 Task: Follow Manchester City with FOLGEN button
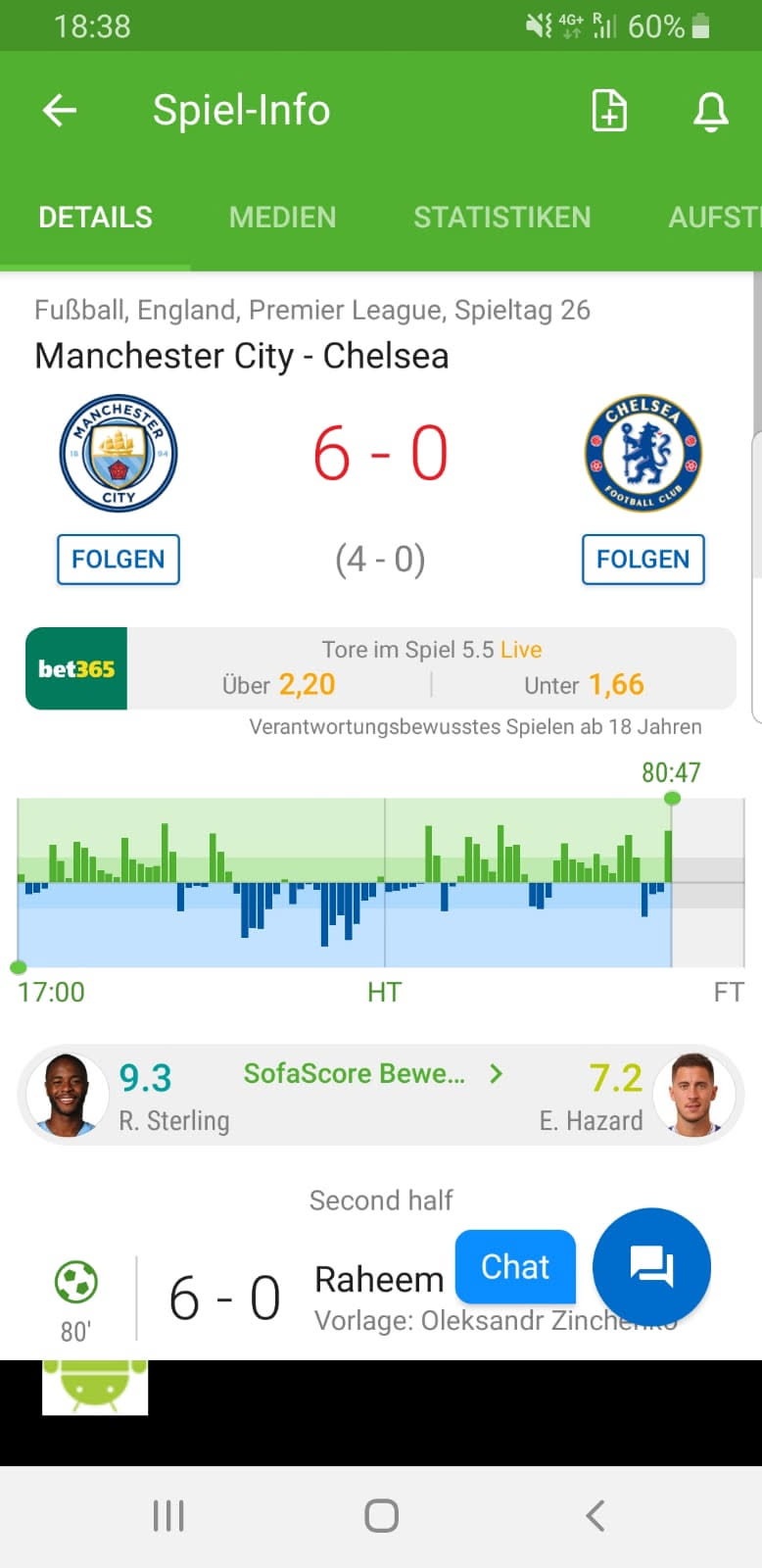click(x=119, y=559)
